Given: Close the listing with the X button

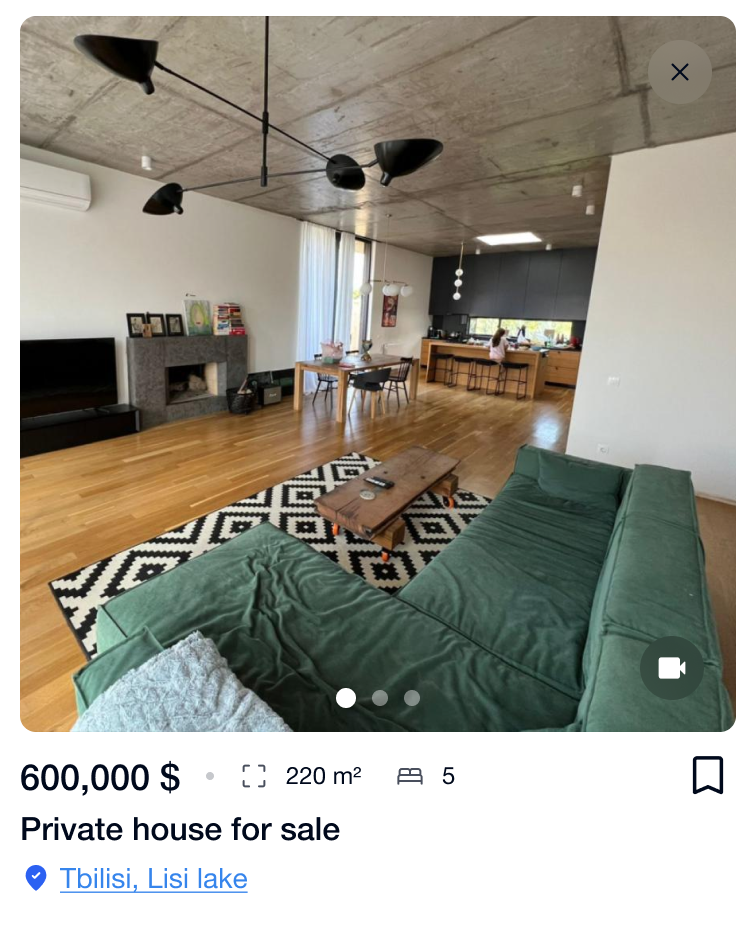Looking at the screenshot, I should point(680,72).
